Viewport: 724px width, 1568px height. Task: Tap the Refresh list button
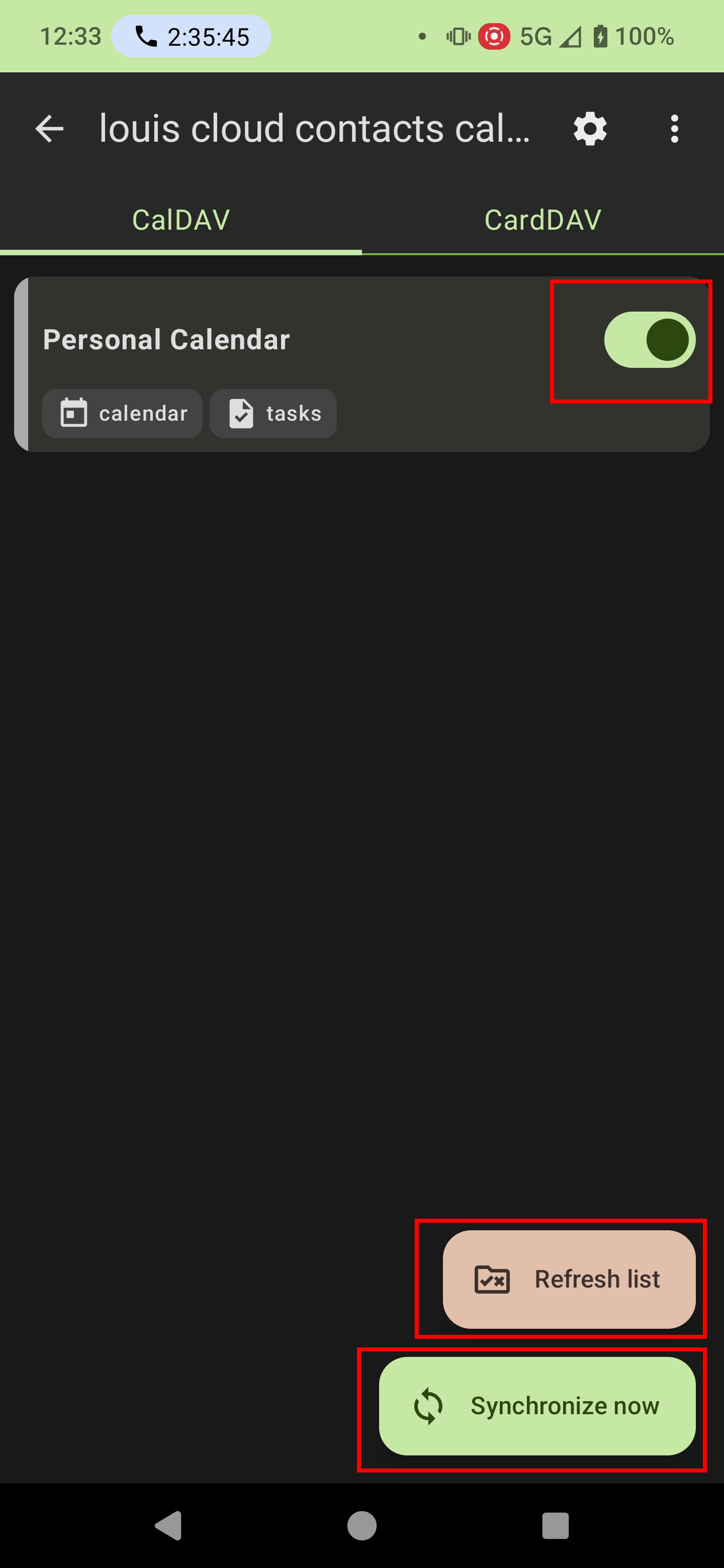point(569,1279)
